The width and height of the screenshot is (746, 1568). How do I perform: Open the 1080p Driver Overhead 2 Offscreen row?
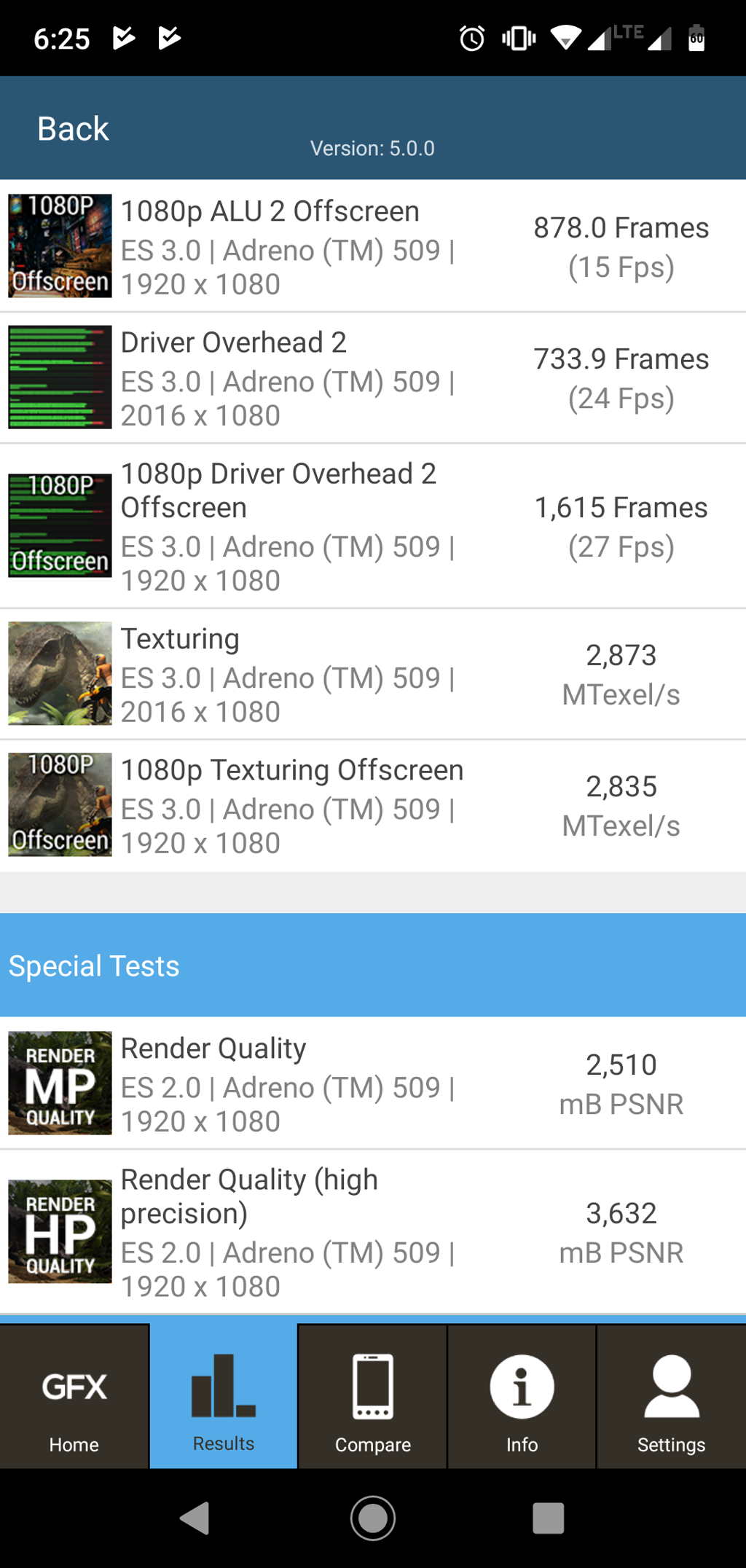[x=373, y=526]
